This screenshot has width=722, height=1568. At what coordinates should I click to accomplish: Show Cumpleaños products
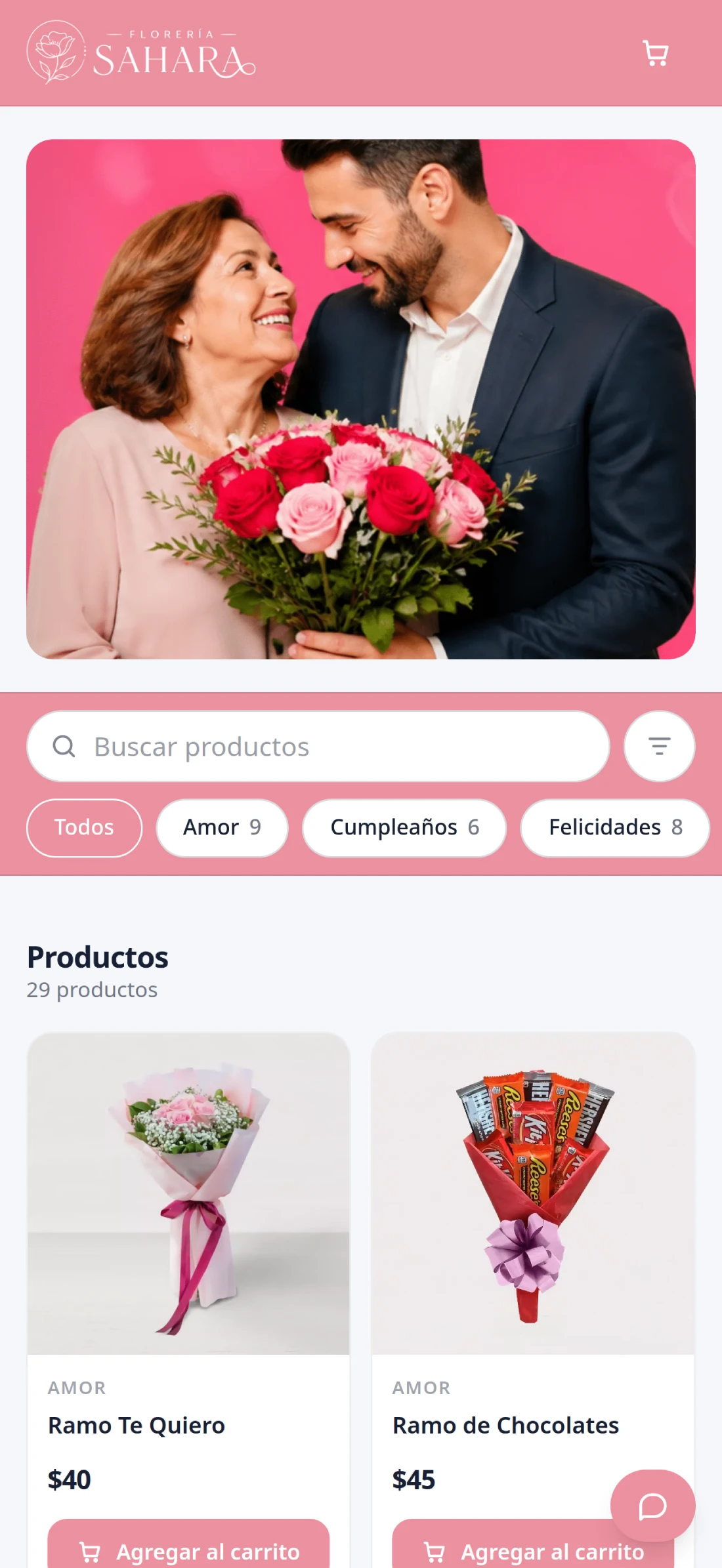tap(404, 827)
